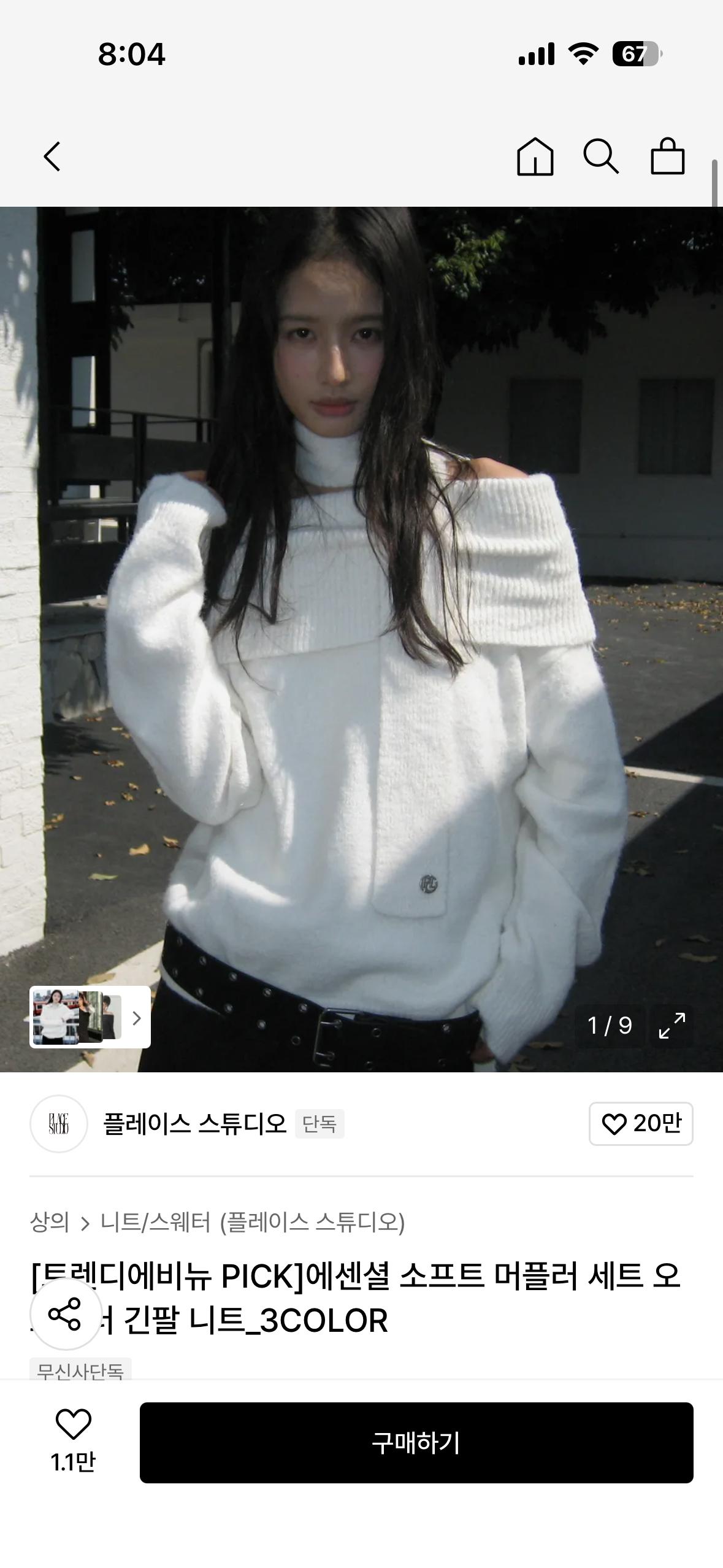Viewport: 723px width, 1568px height.
Task: Open 니트/스웨터 (플레이스 스튜디오) breadcrumb
Action: pyautogui.click(x=253, y=1222)
